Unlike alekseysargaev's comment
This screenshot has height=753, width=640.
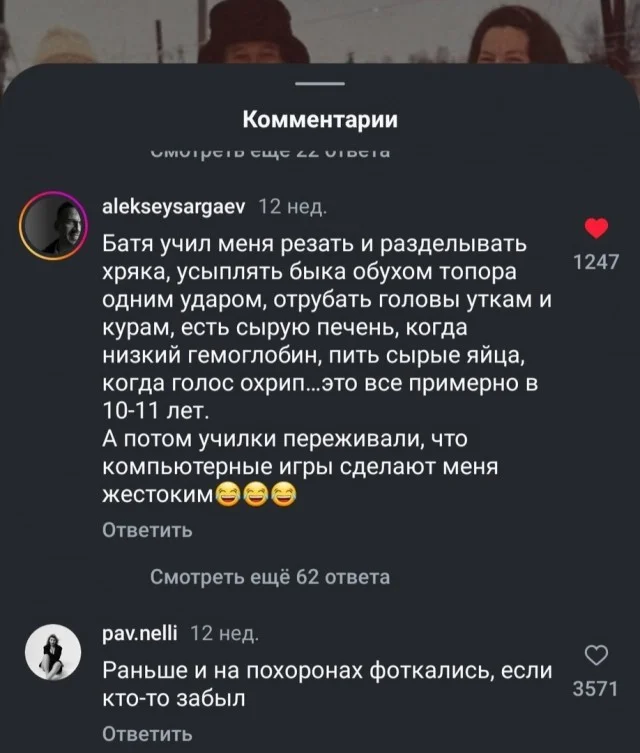pos(595,229)
